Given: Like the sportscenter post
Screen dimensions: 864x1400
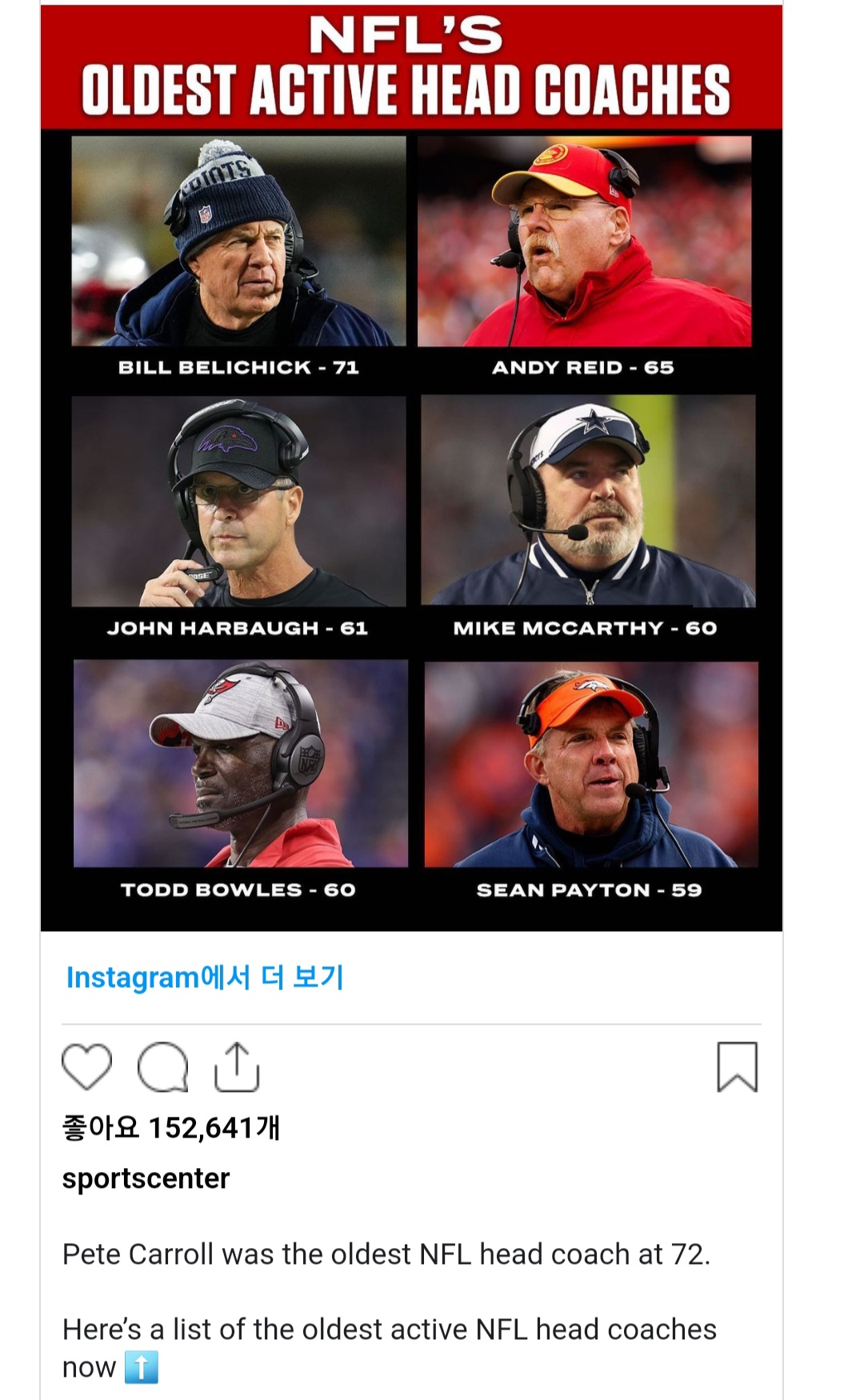Looking at the screenshot, I should (86, 1067).
